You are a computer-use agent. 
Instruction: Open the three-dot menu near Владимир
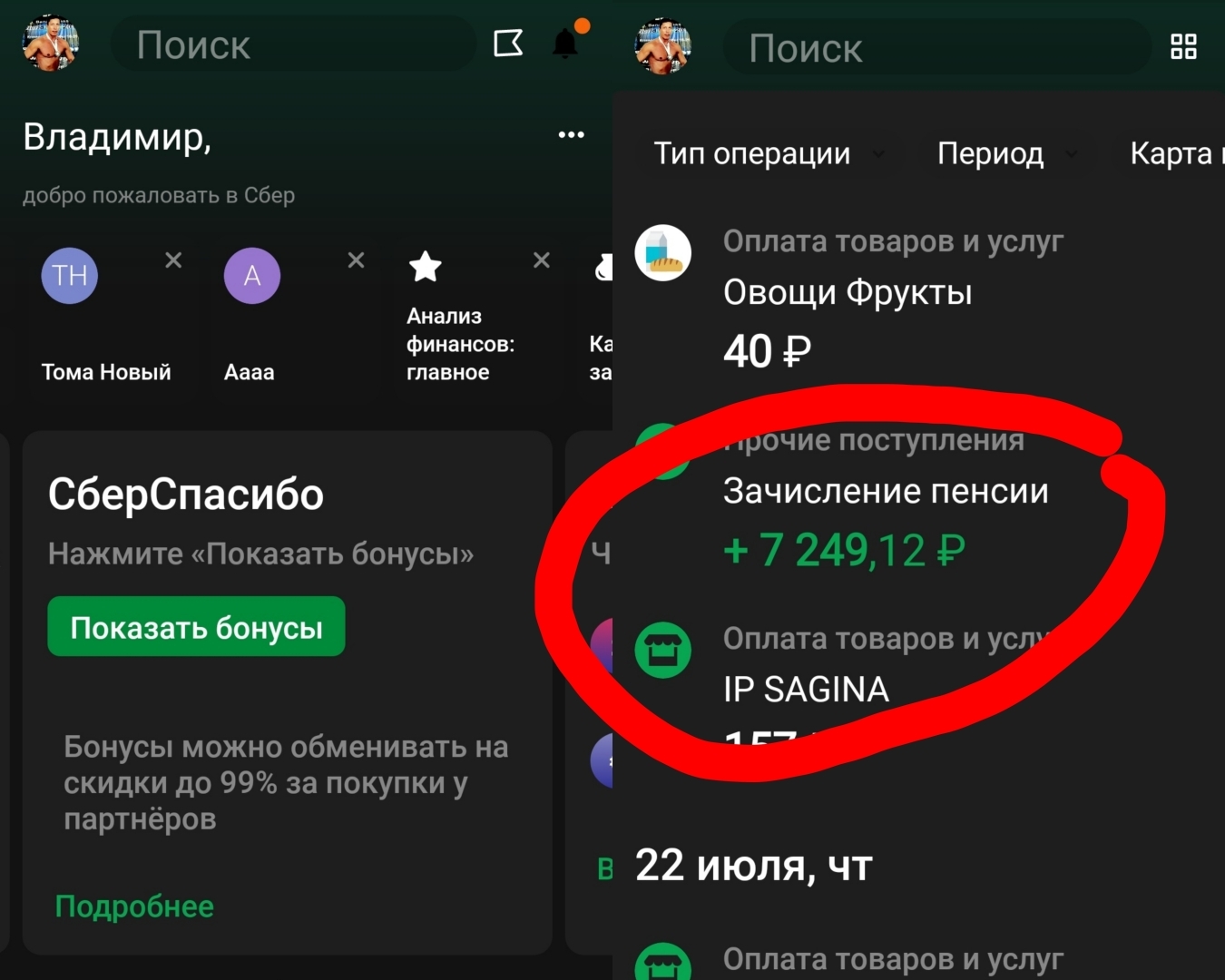pyautogui.click(x=571, y=135)
